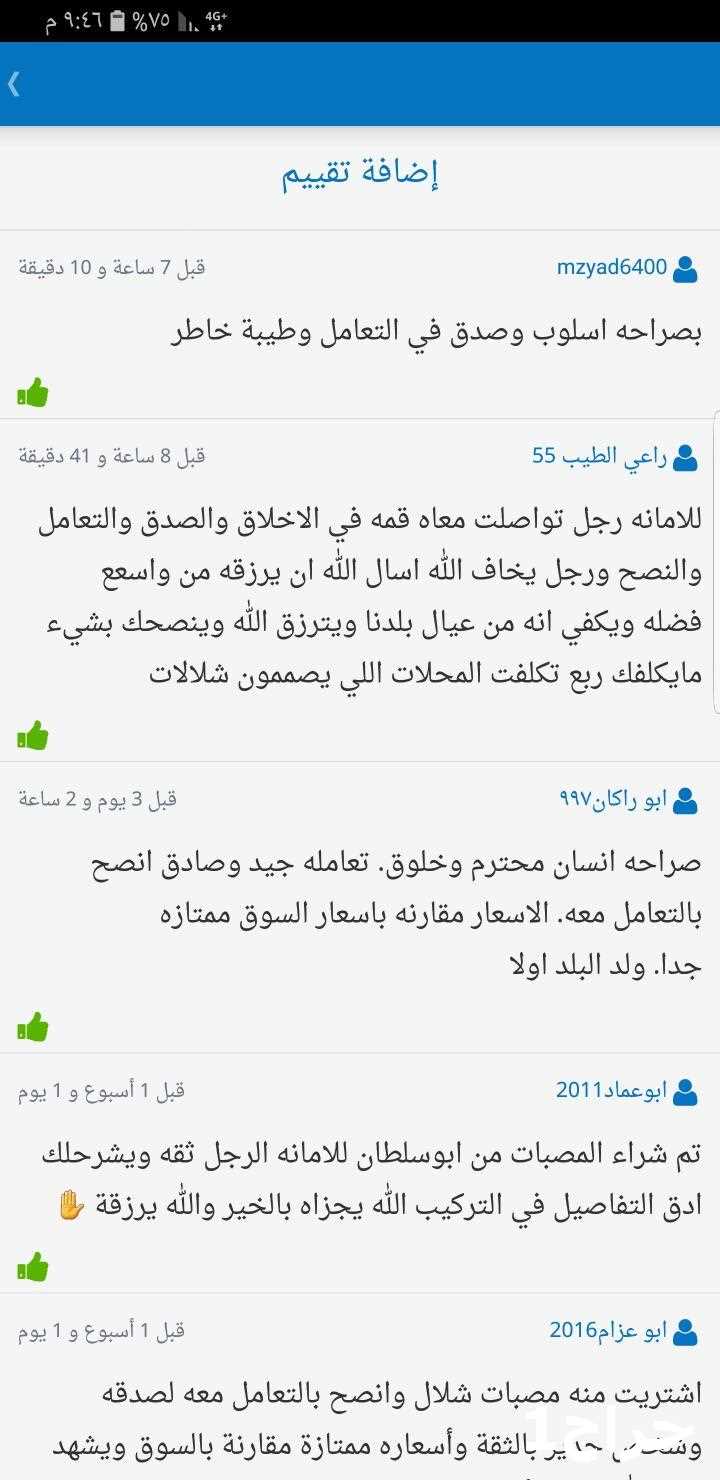
Task: View the profile of ابو راكان٩٩٧
Action: click(x=613, y=800)
